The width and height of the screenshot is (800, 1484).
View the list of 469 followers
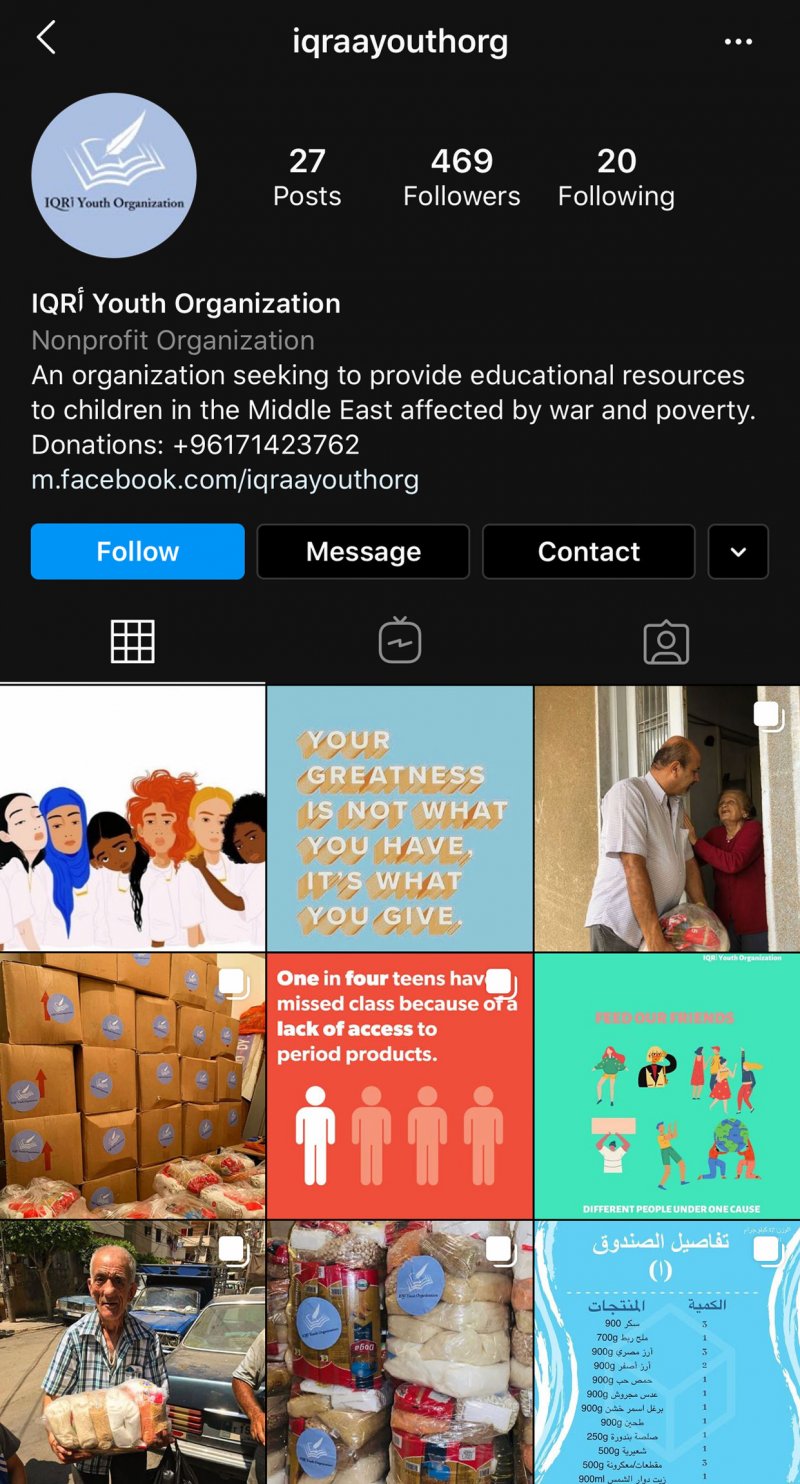[x=461, y=177]
